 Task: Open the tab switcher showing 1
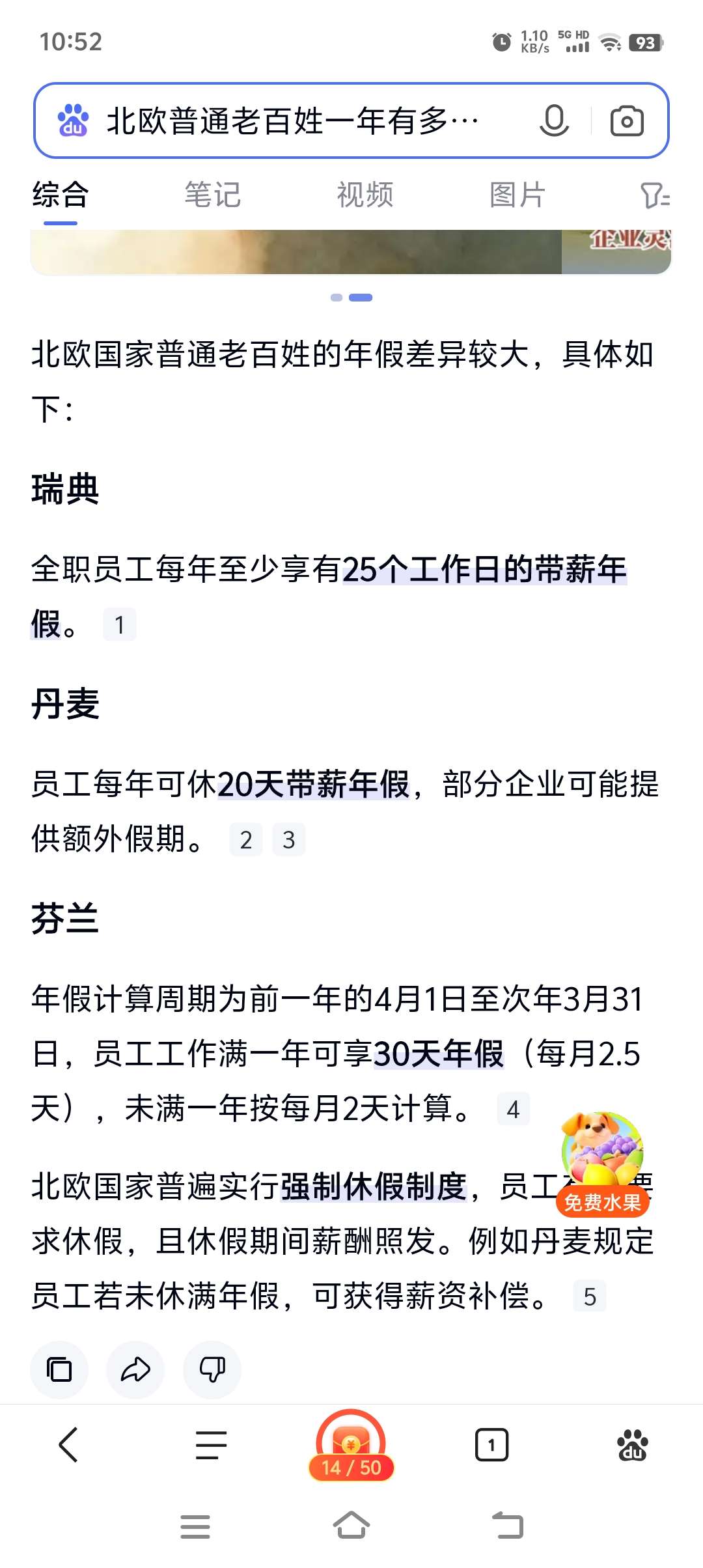tap(491, 1445)
